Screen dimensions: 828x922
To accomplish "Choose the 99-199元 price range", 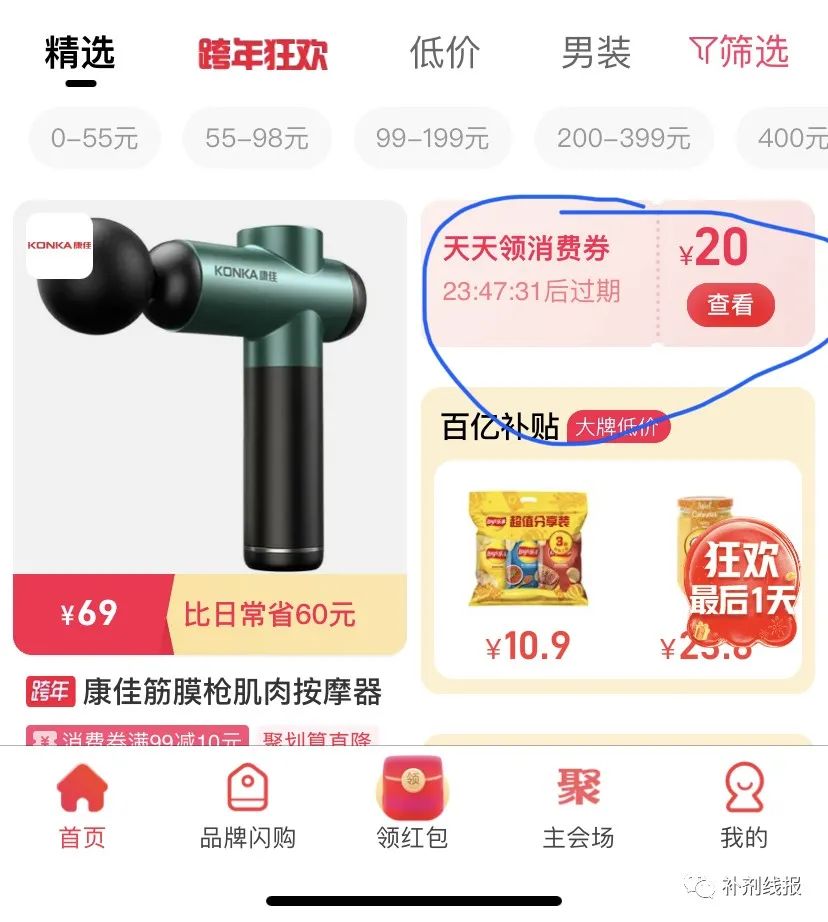I will point(432,138).
